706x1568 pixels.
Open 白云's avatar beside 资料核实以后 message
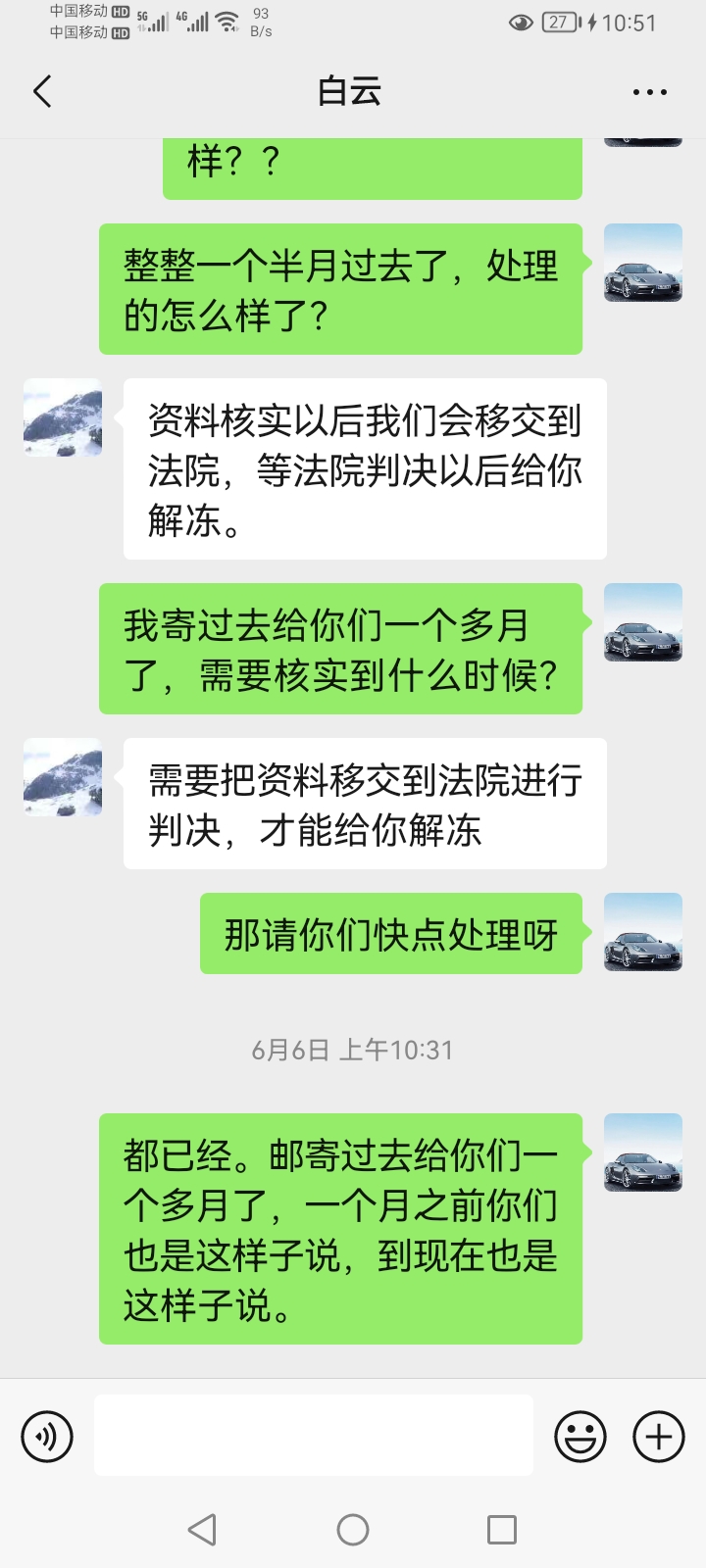point(63,417)
